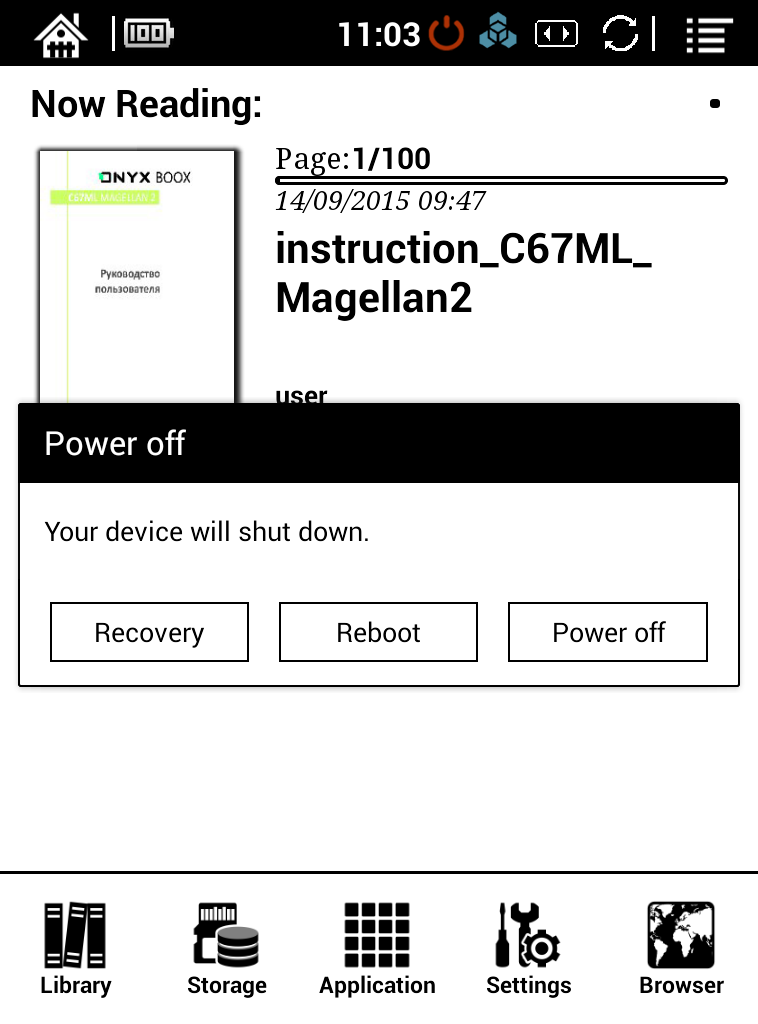This screenshot has width=758, height=1024.
Task: Tap the left-right arrows icon
Action: point(556,35)
